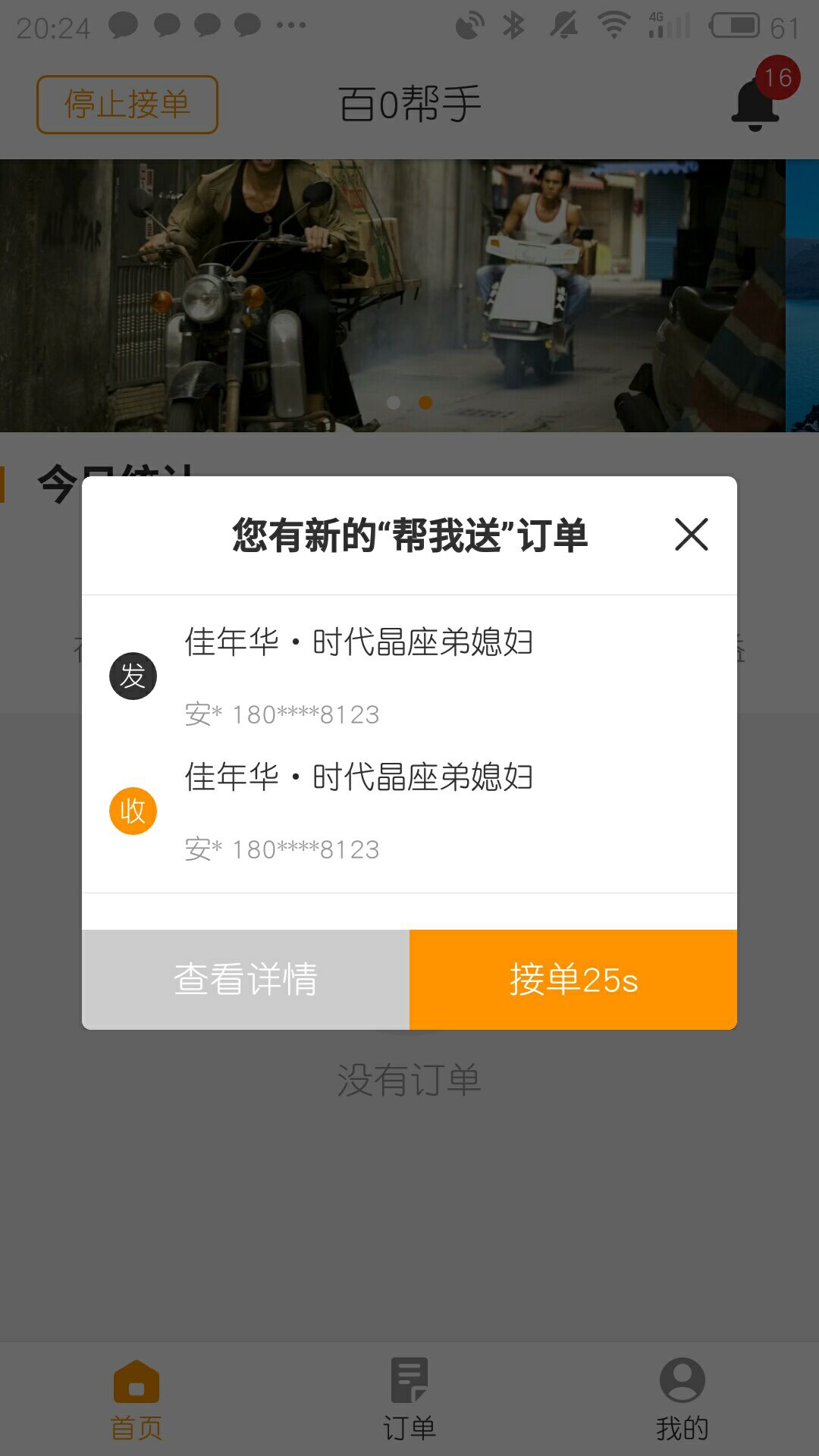Click the 收 receiver badge in dialog

pyautogui.click(x=133, y=810)
